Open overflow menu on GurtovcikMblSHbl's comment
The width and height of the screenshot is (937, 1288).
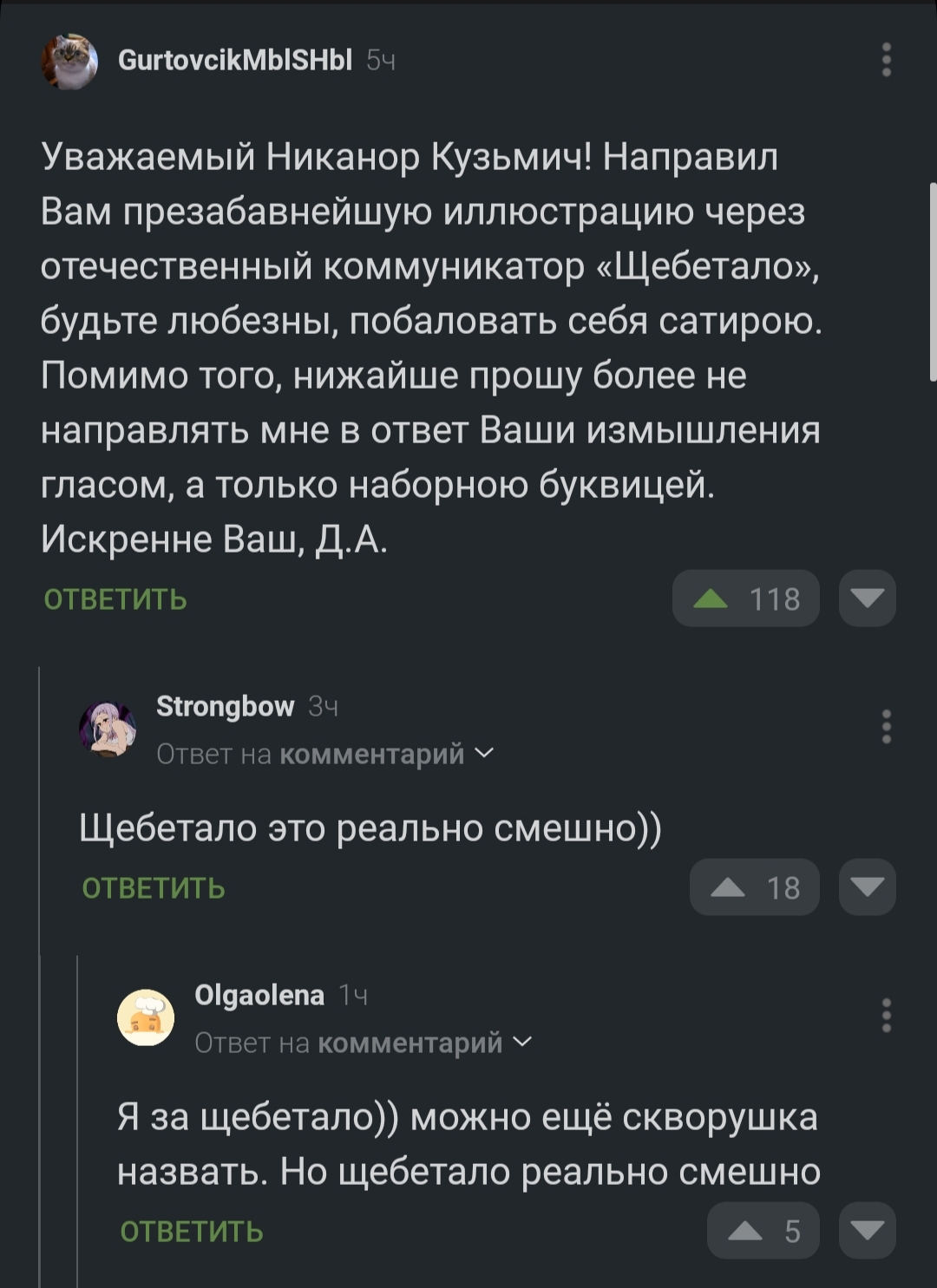click(x=886, y=60)
